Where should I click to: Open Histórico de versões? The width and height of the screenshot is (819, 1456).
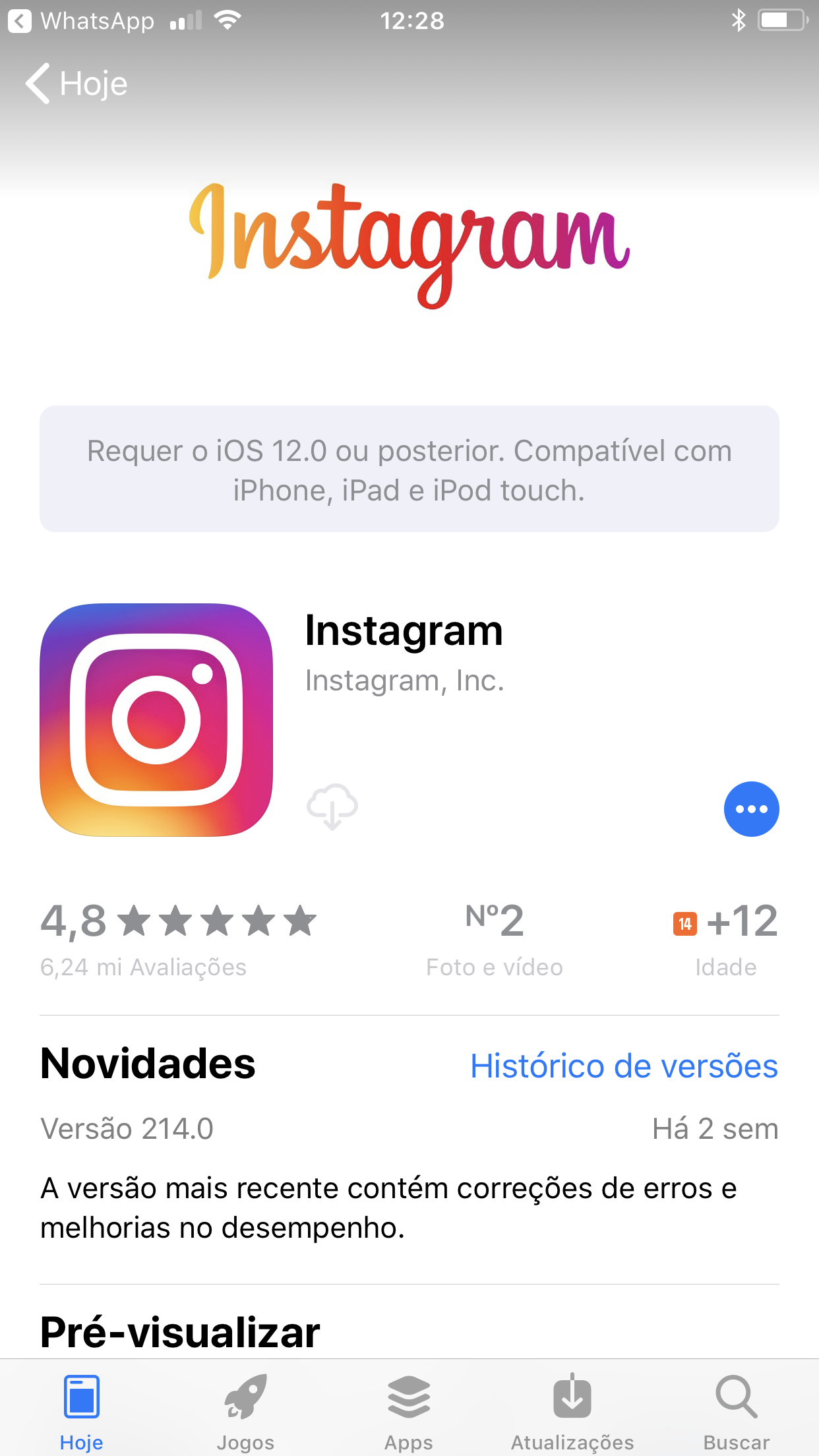(x=624, y=1066)
